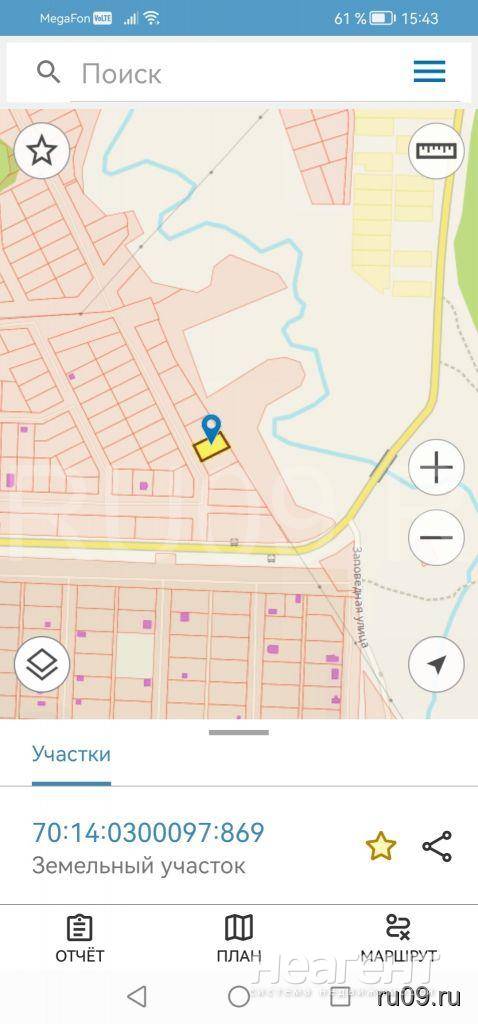478x1024 pixels.
Task: Switch to the Участки tab
Action: point(71,754)
